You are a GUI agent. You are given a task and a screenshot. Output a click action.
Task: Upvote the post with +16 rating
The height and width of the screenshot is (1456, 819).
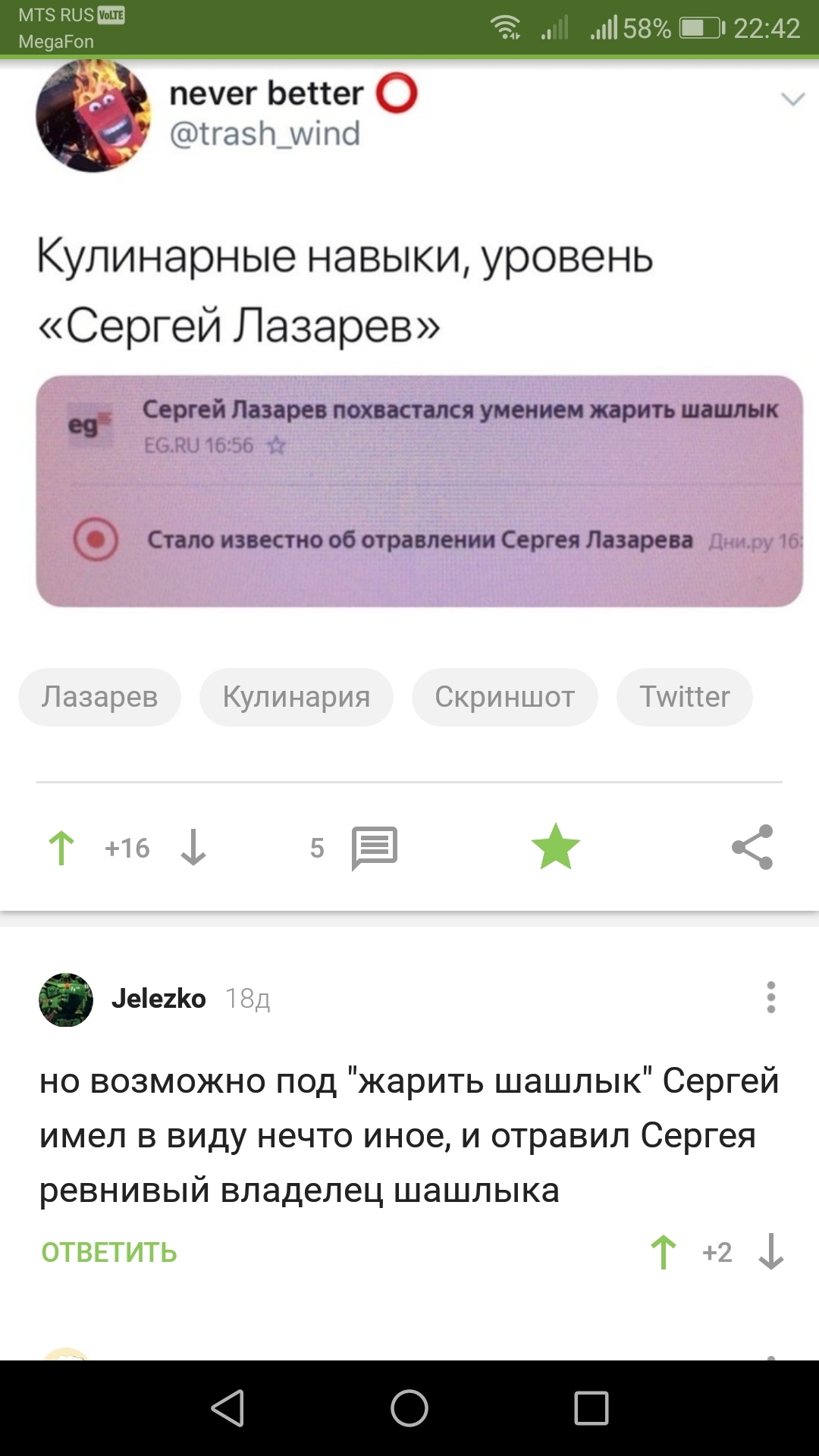tap(61, 848)
